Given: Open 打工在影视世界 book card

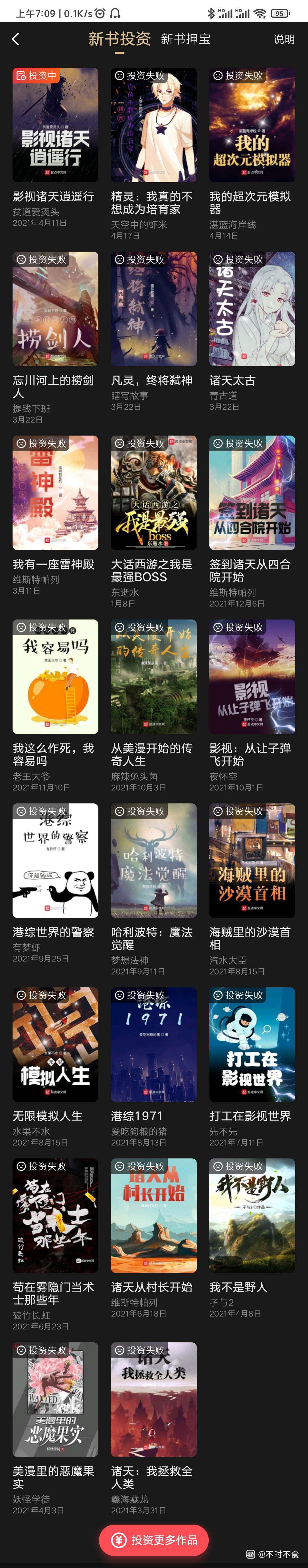Looking at the screenshot, I should coord(252,1044).
